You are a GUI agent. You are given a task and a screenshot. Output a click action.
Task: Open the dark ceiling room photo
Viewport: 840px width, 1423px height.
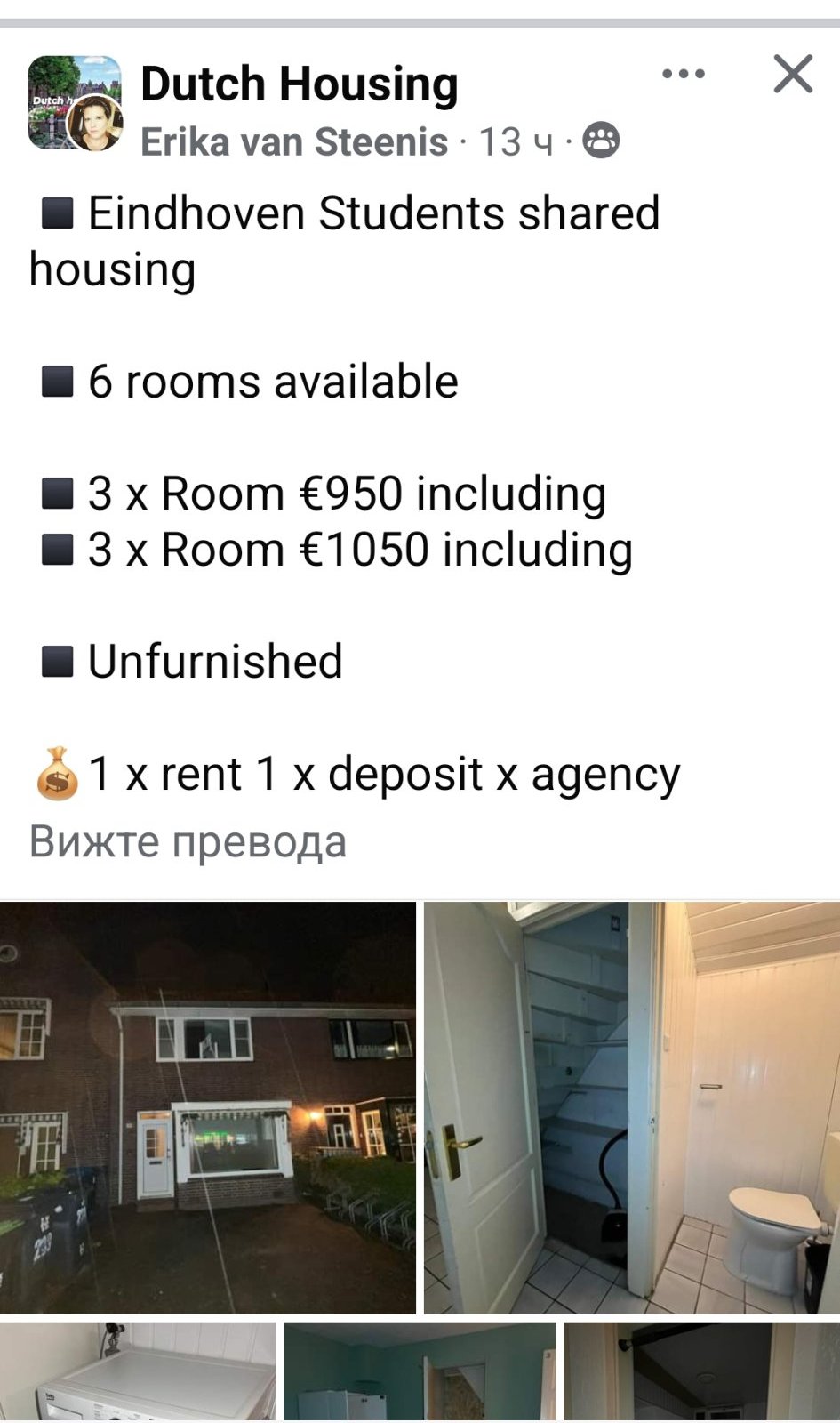pos(701,1371)
